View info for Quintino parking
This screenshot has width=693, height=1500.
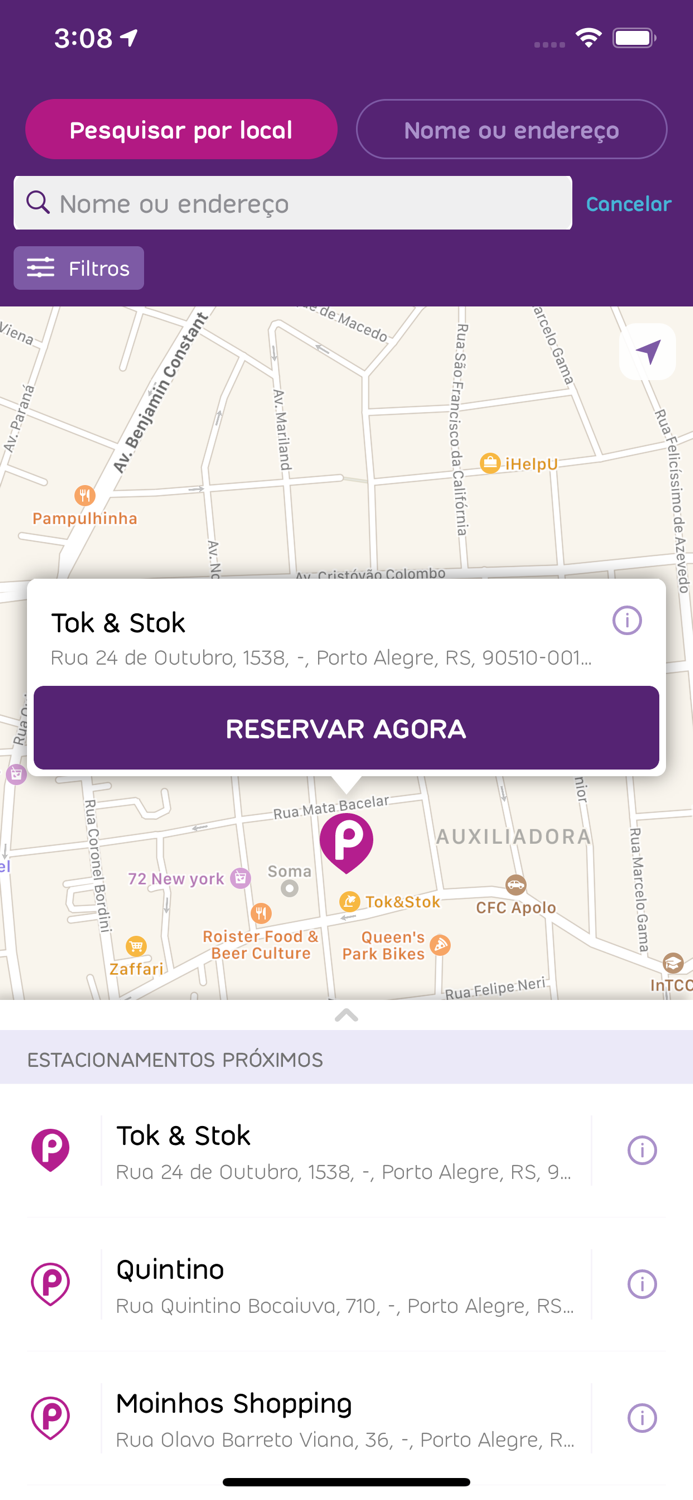click(642, 1284)
